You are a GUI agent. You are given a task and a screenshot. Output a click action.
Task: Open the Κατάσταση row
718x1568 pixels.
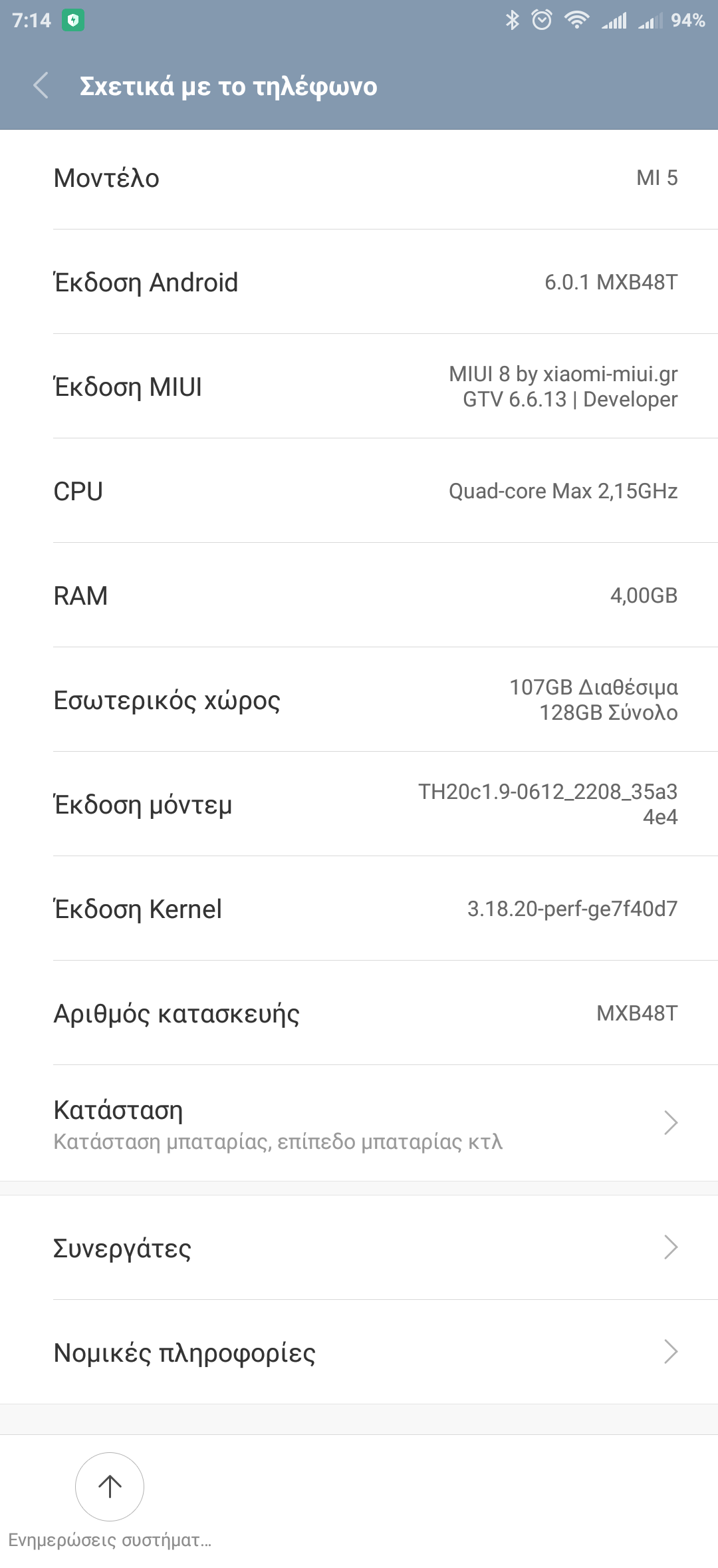[x=359, y=1123]
